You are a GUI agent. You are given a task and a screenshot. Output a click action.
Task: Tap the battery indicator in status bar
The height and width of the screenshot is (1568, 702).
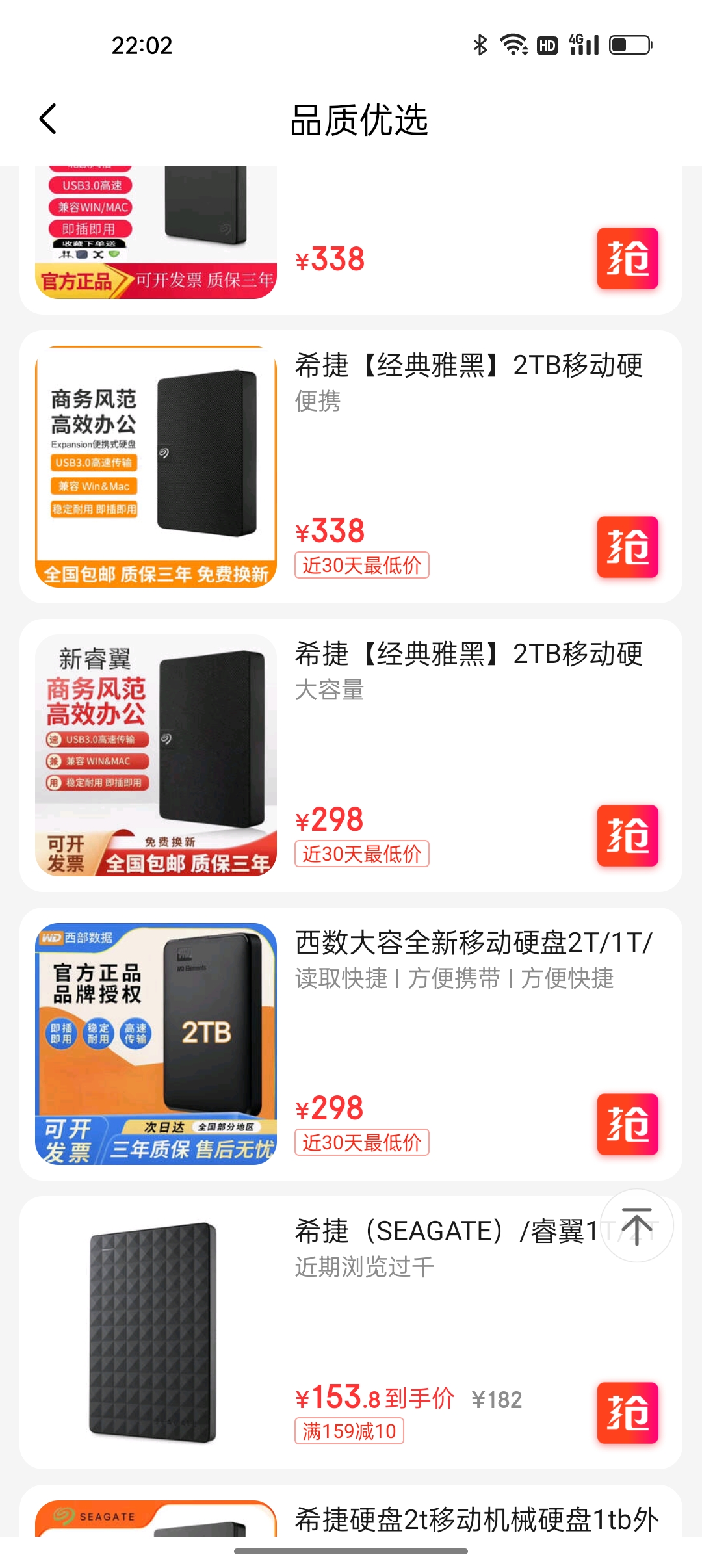click(628, 46)
